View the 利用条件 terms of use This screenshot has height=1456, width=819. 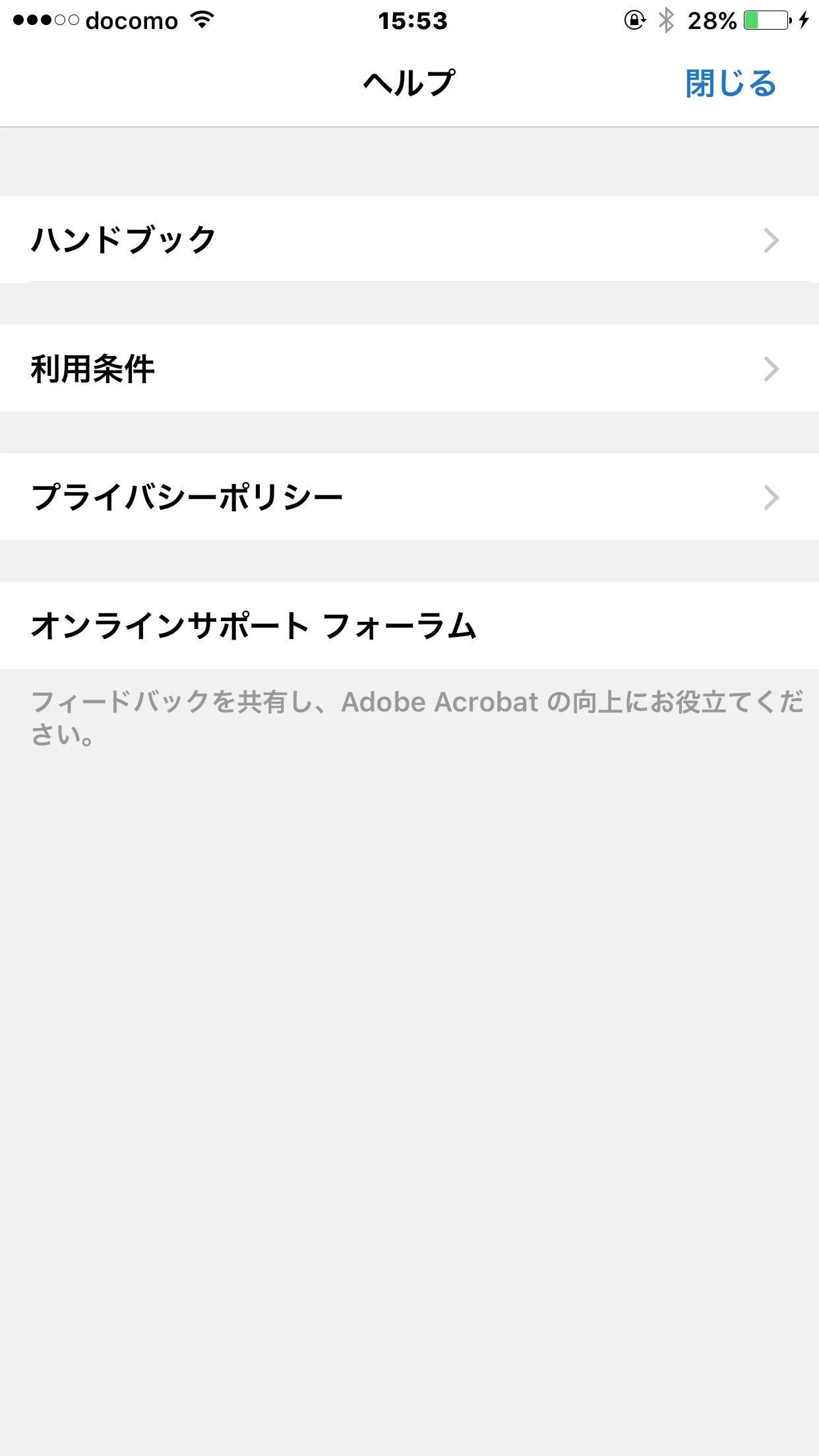click(x=409, y=368)
